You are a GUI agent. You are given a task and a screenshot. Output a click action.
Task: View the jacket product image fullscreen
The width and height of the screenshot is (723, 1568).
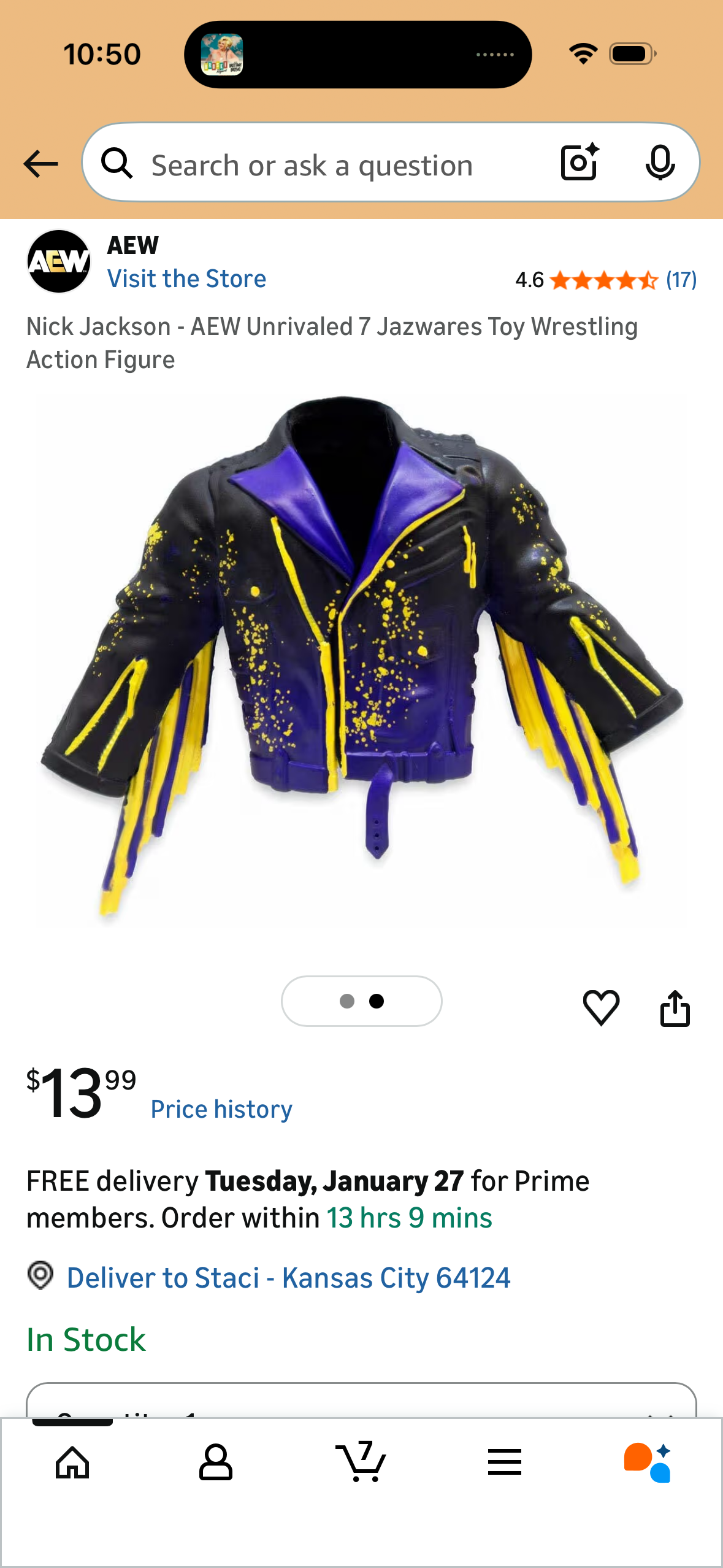362,656
